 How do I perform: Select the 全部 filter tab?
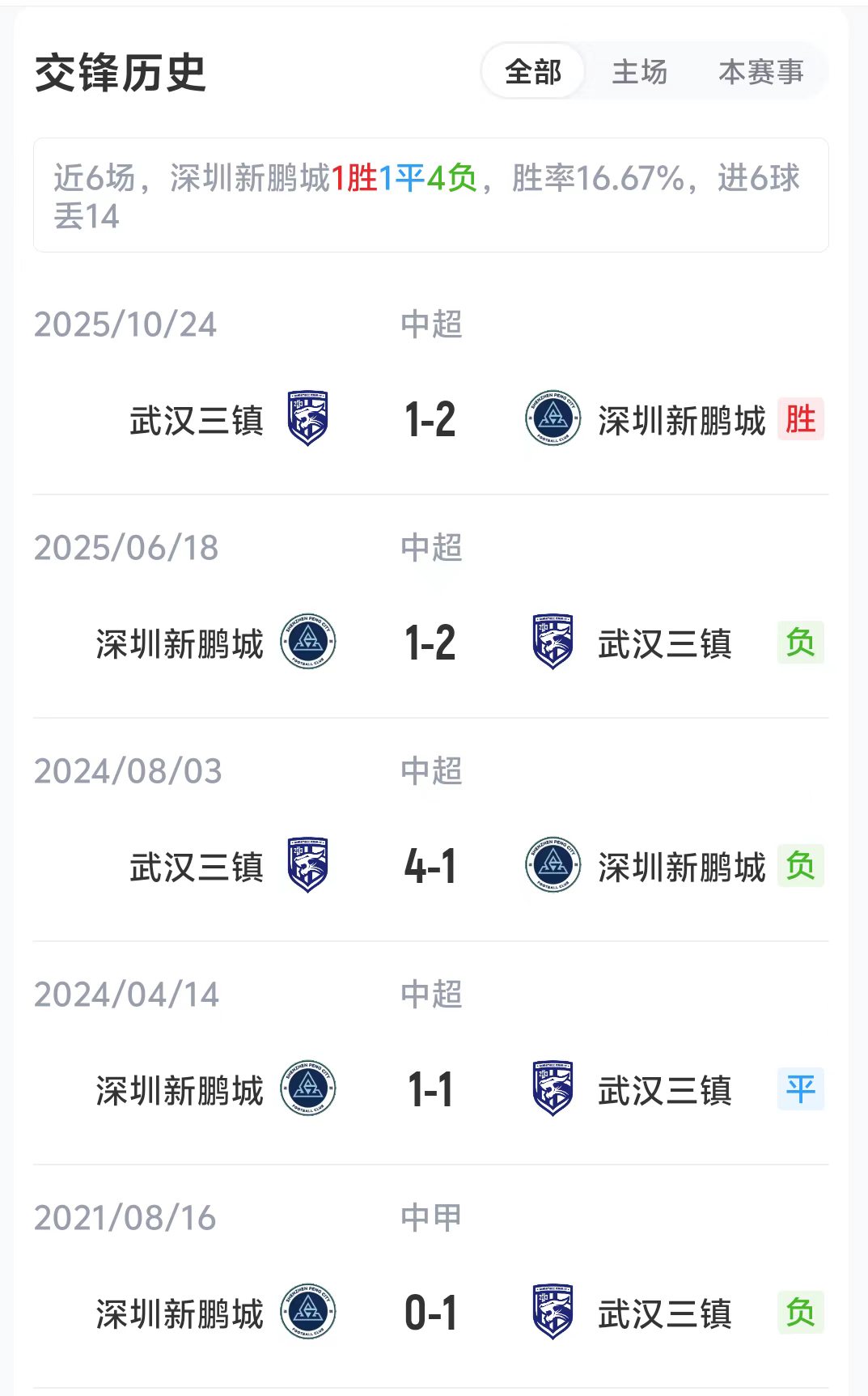pos(533,72)
